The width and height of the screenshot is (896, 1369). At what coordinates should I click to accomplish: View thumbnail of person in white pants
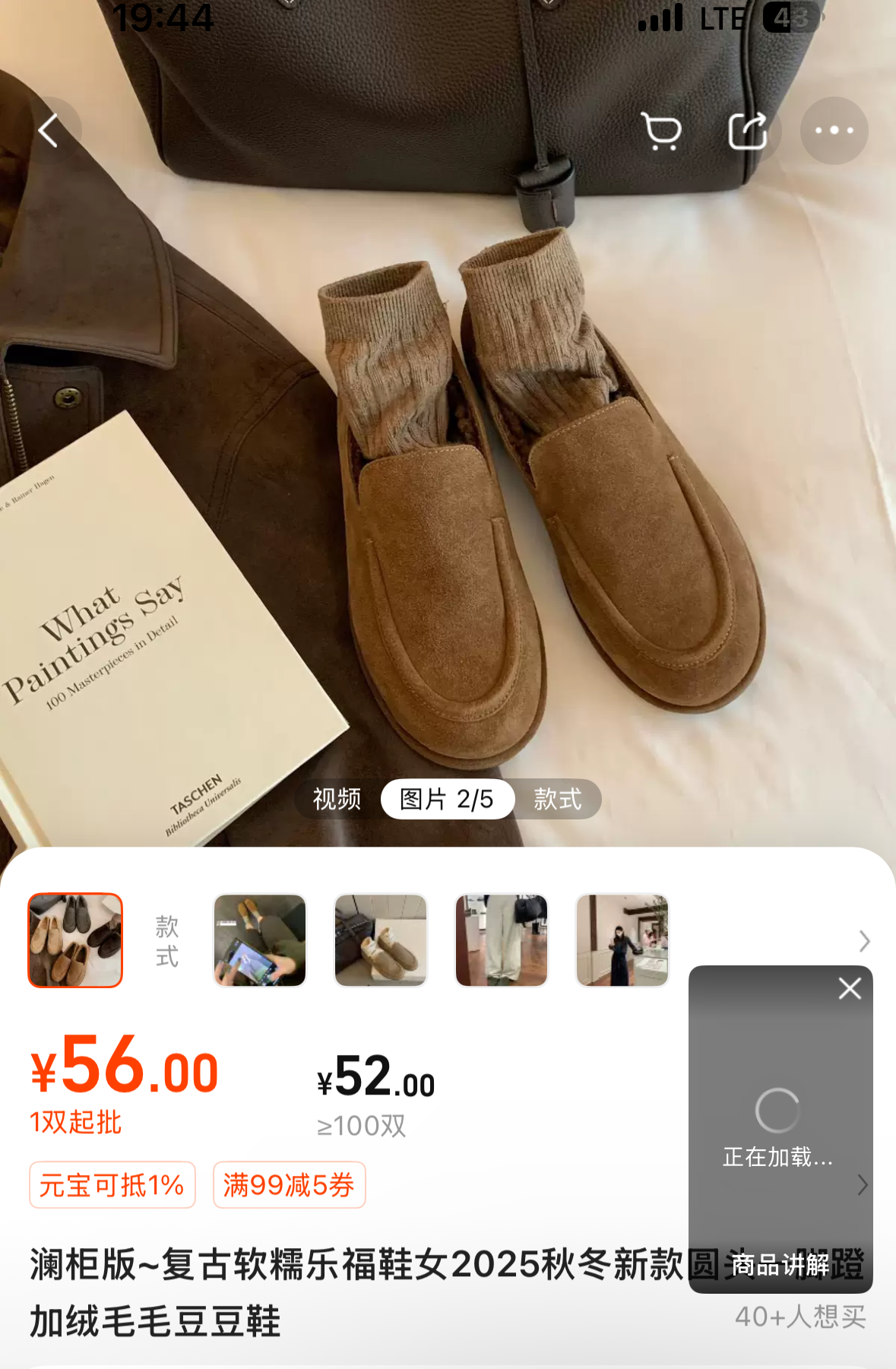[x=502, y=940]
